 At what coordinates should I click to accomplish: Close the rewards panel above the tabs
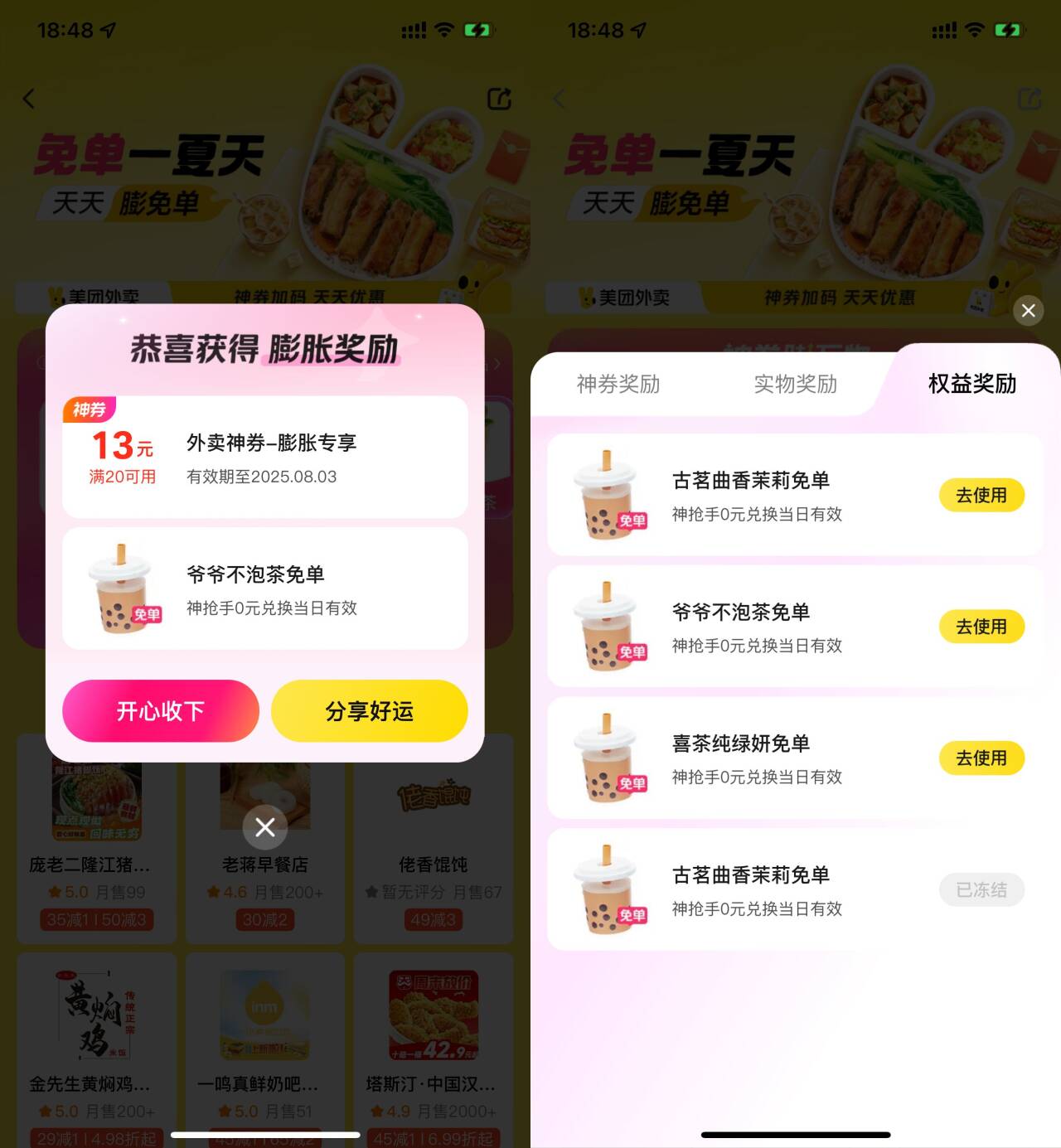click(x=1028, y=311)
